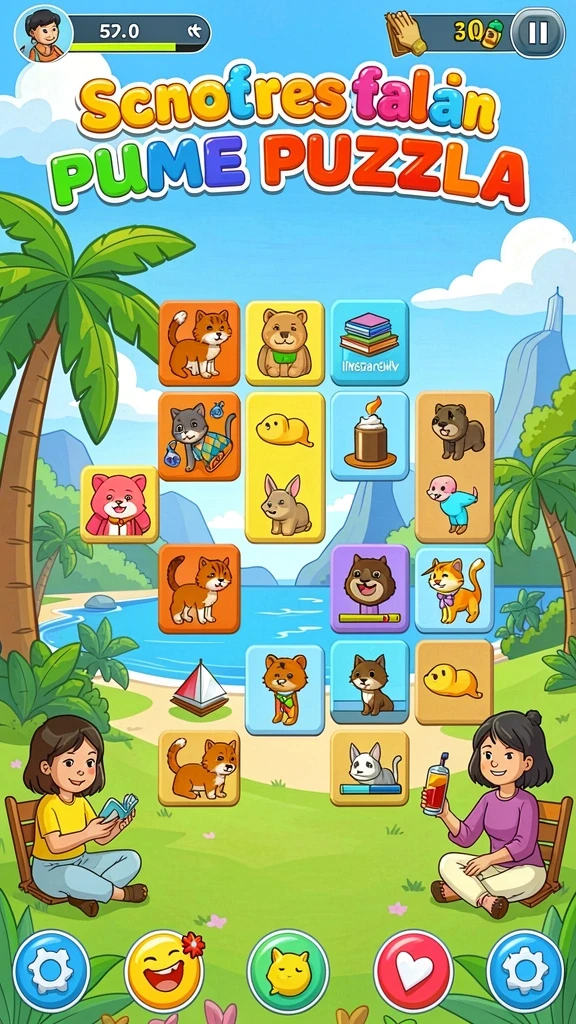Select the tan tile with yellow blob
The width and height of the screenshot is (576, 1024).
[x=455, y=682]
